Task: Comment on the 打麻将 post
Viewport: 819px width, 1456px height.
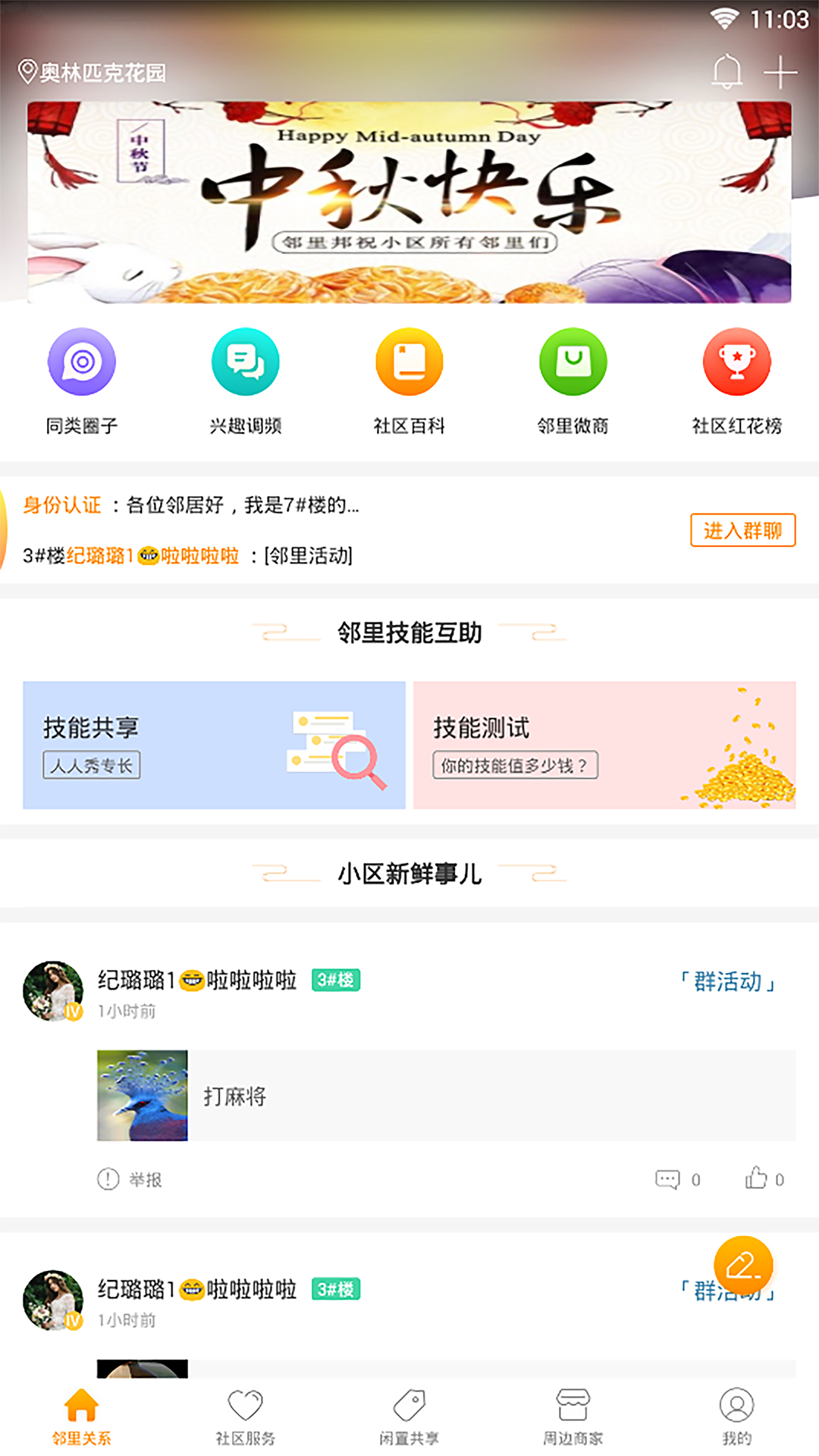Action: click(676, 1179)
